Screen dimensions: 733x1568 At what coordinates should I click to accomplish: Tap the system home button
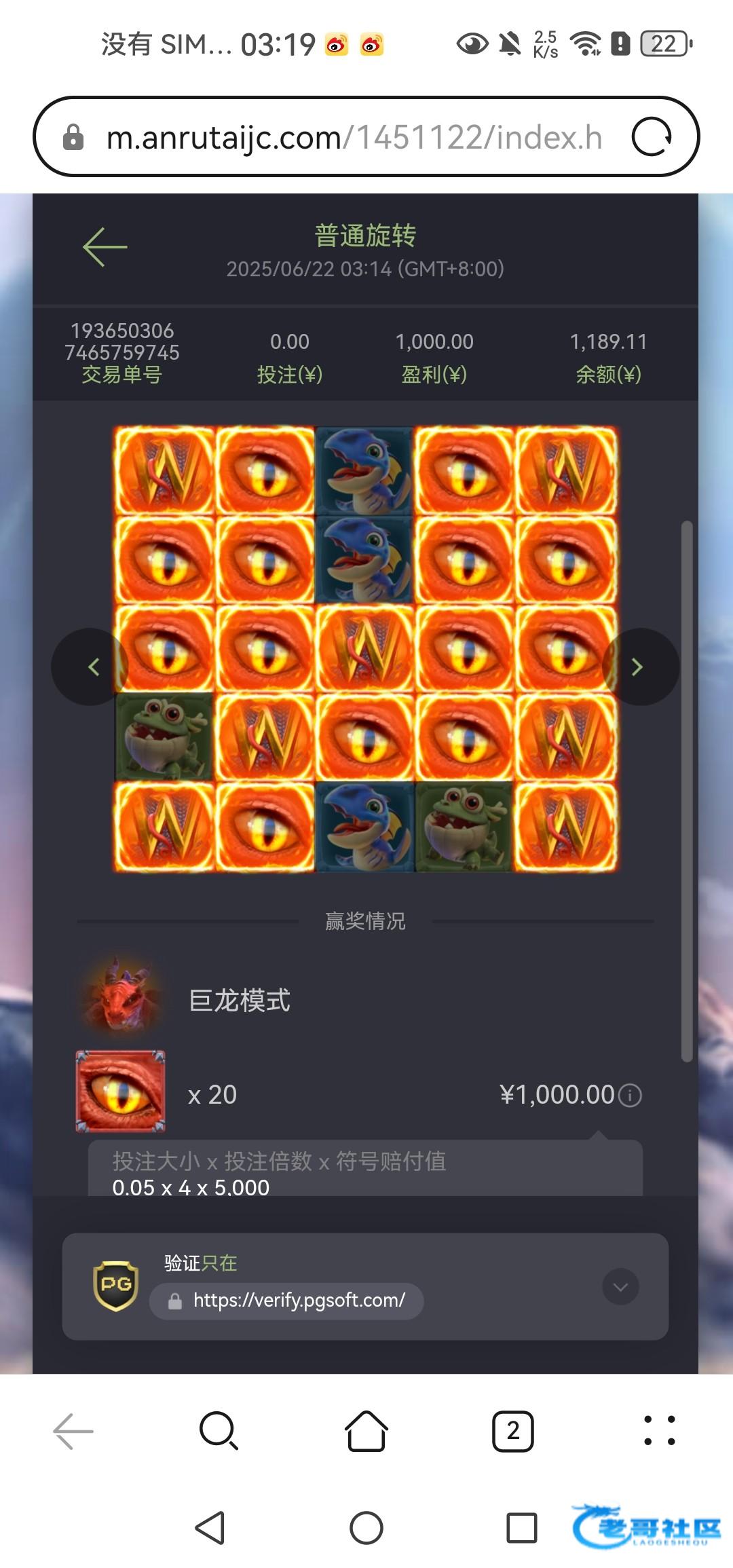[366, 1529]
